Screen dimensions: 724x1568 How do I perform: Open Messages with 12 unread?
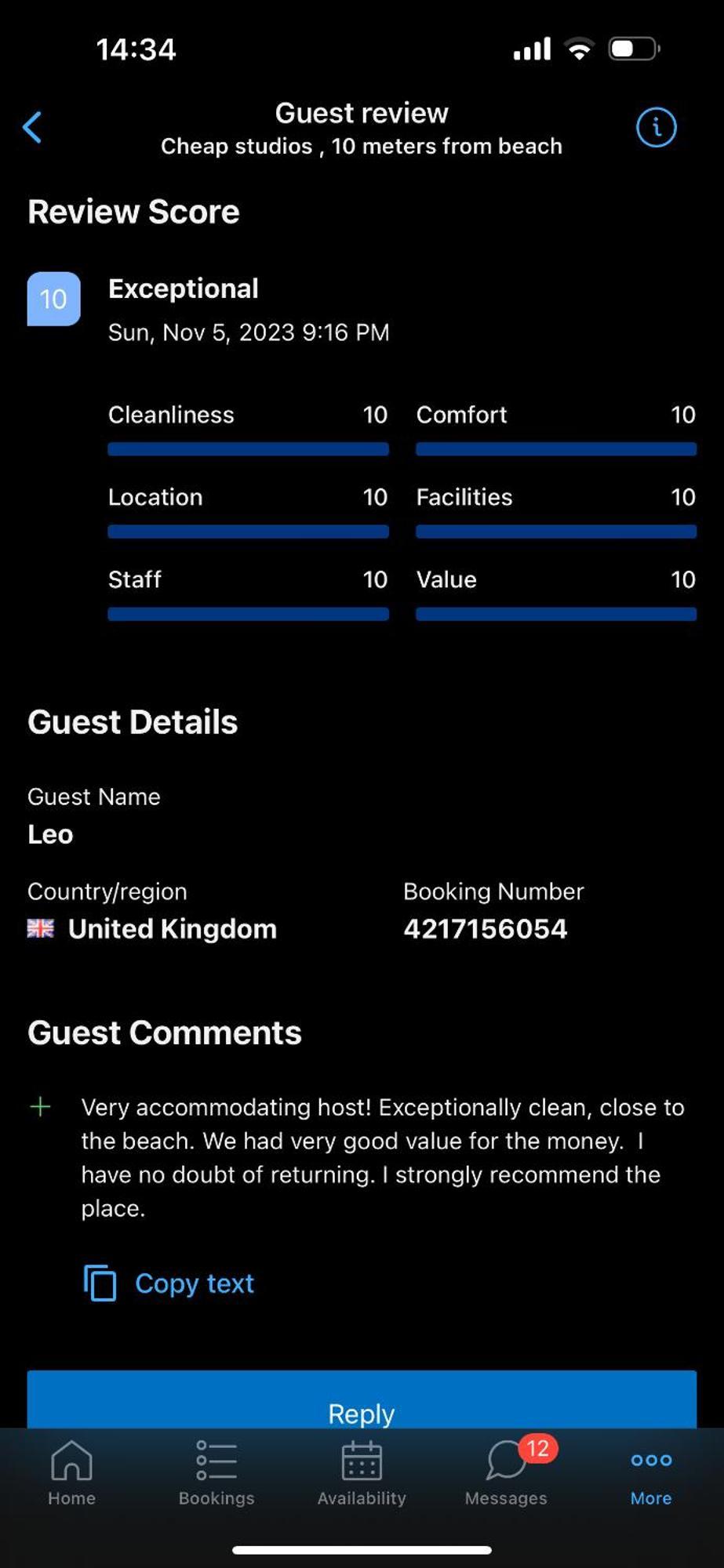(507, 1473)
